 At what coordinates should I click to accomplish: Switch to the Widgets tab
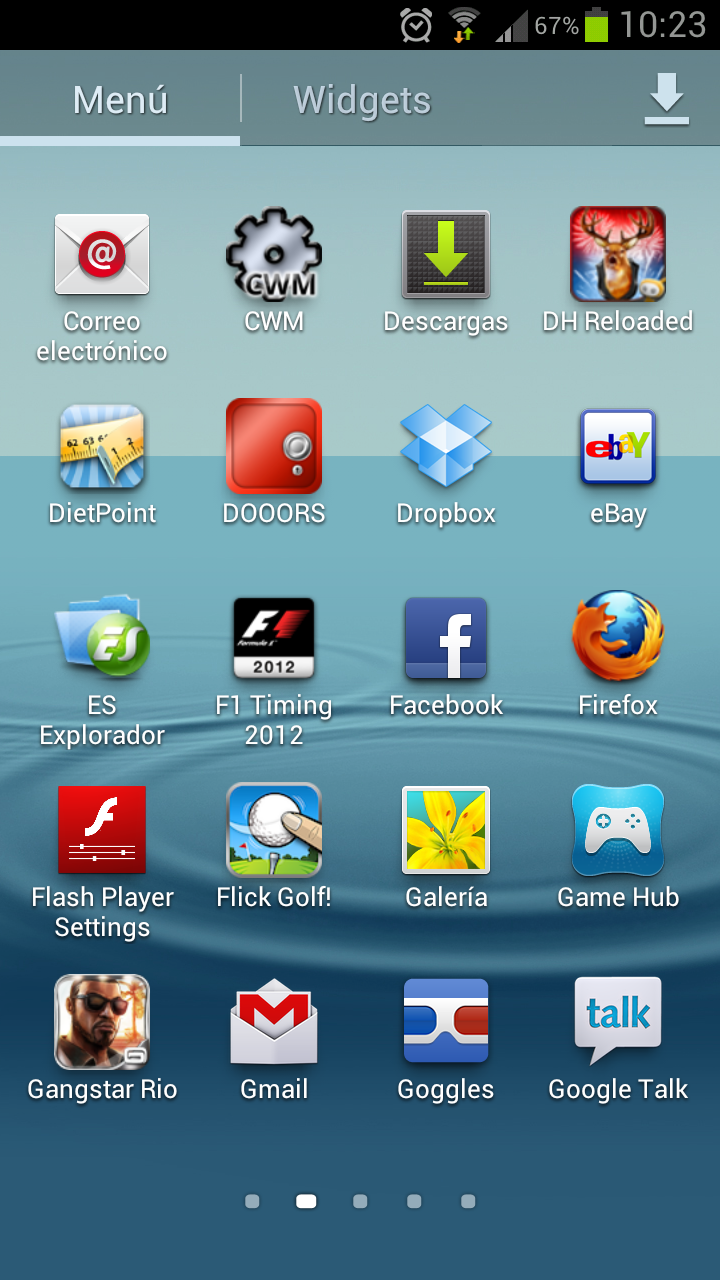point(361,100)
